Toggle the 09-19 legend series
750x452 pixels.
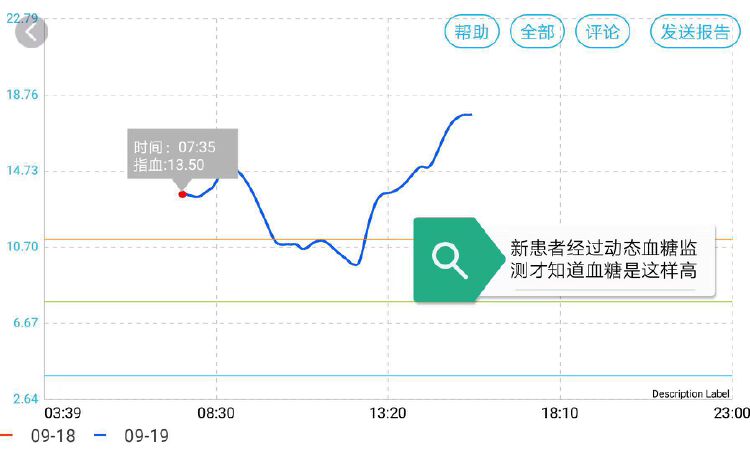134,436
